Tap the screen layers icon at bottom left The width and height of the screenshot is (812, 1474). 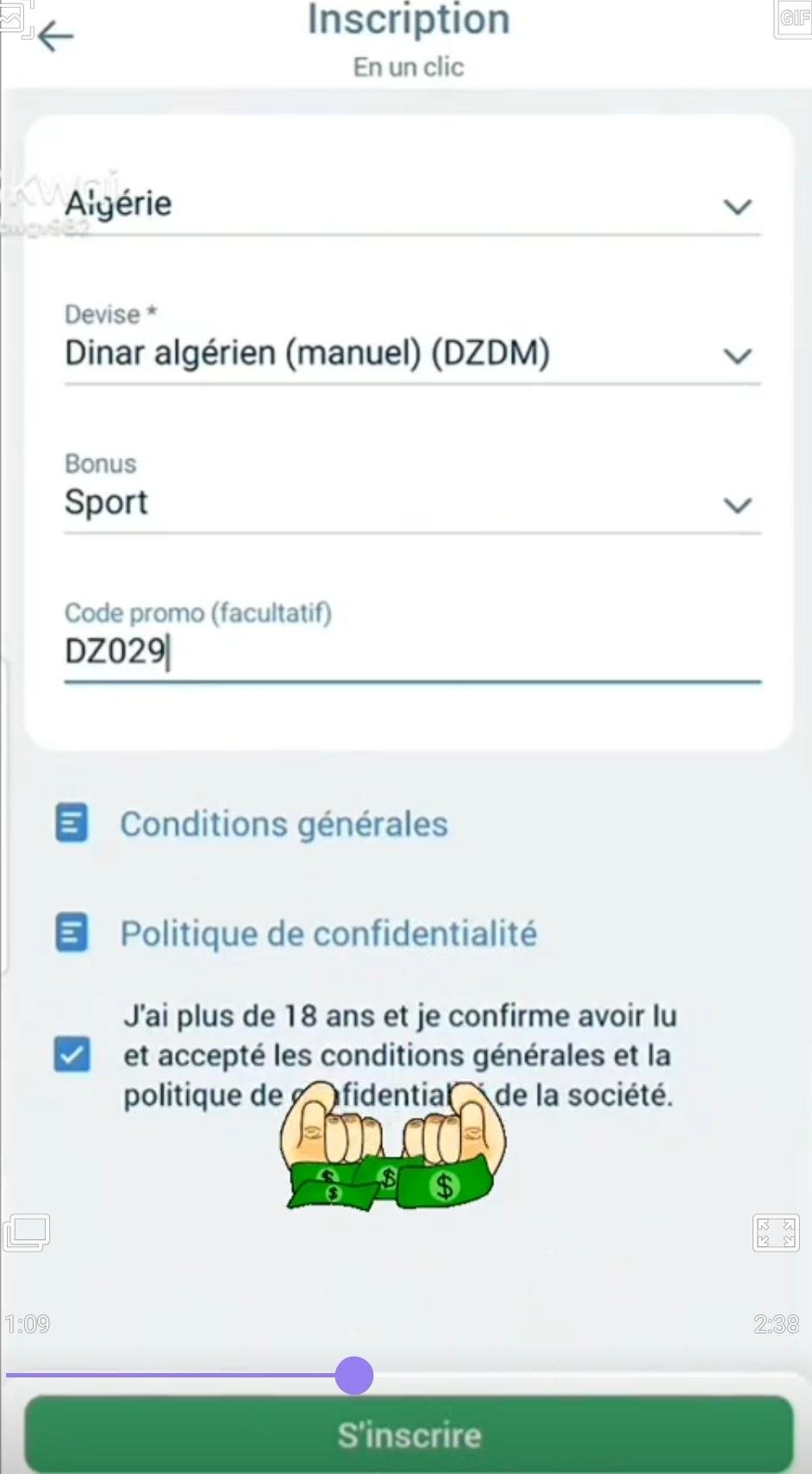point(27,1232)
